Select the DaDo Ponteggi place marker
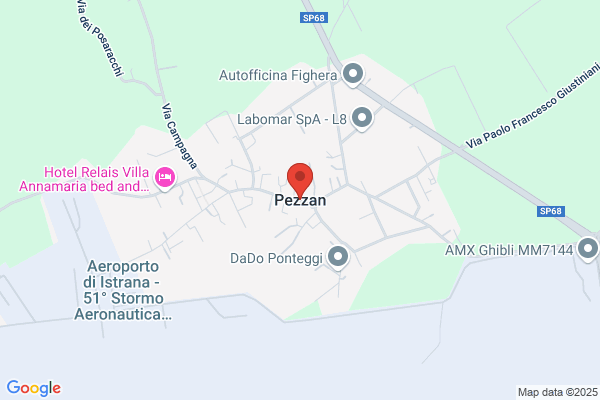 [x=338, y=257]
